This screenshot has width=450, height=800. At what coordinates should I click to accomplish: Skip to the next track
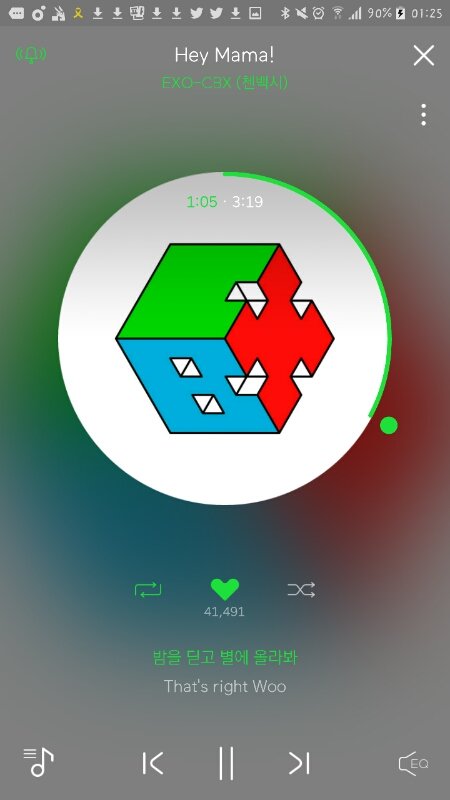[299, 763]
